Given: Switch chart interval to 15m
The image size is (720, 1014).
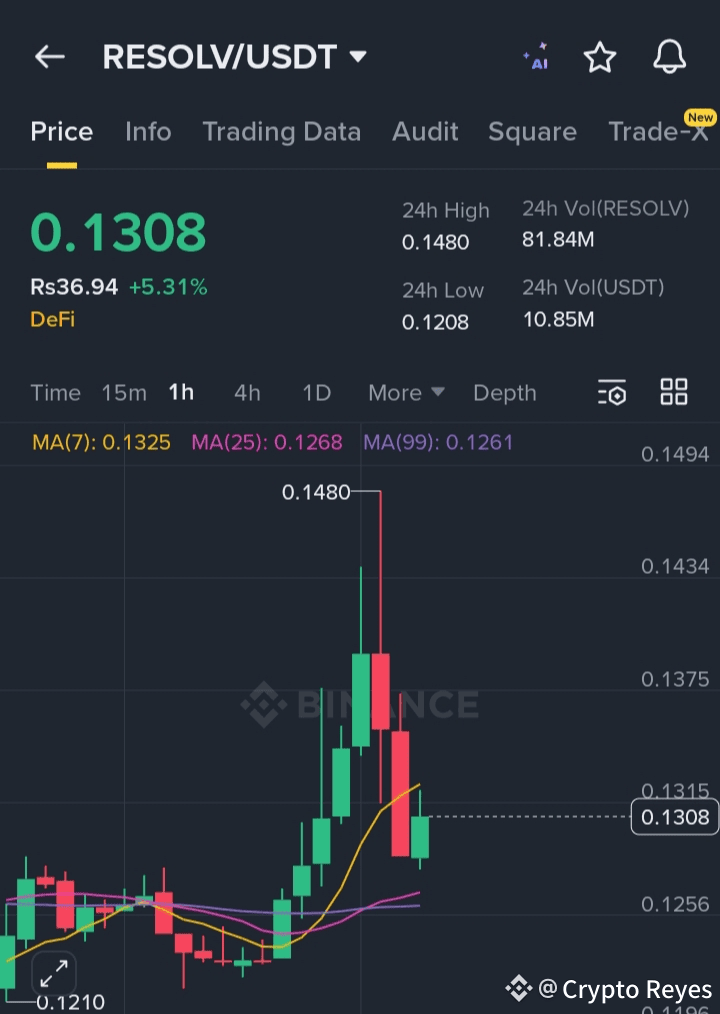Looking at the screenshot, I should point(124,393).
